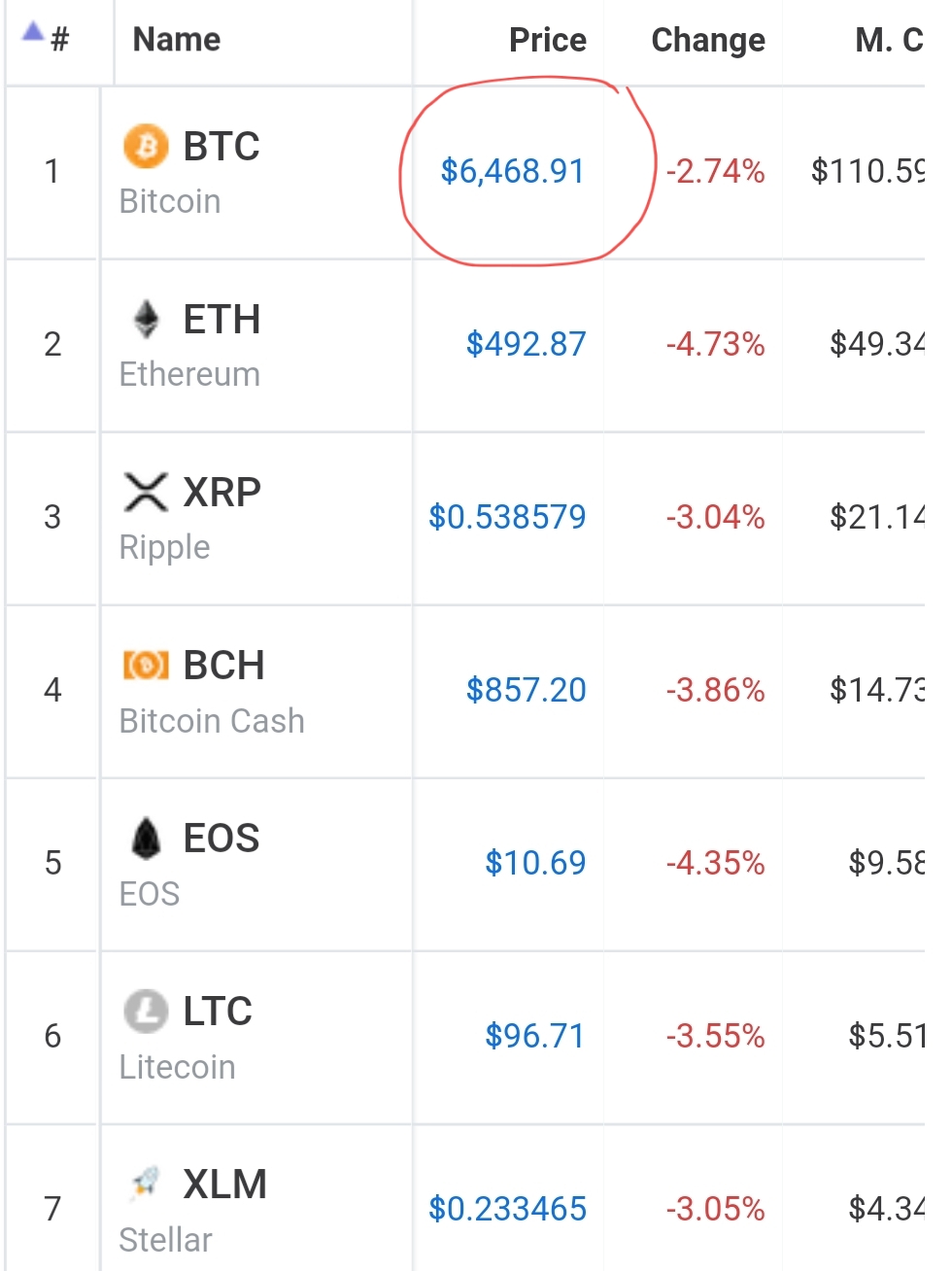View the Stellar XLM row
Viewport: 952px width, 1271px height.
pos(223,1185)
